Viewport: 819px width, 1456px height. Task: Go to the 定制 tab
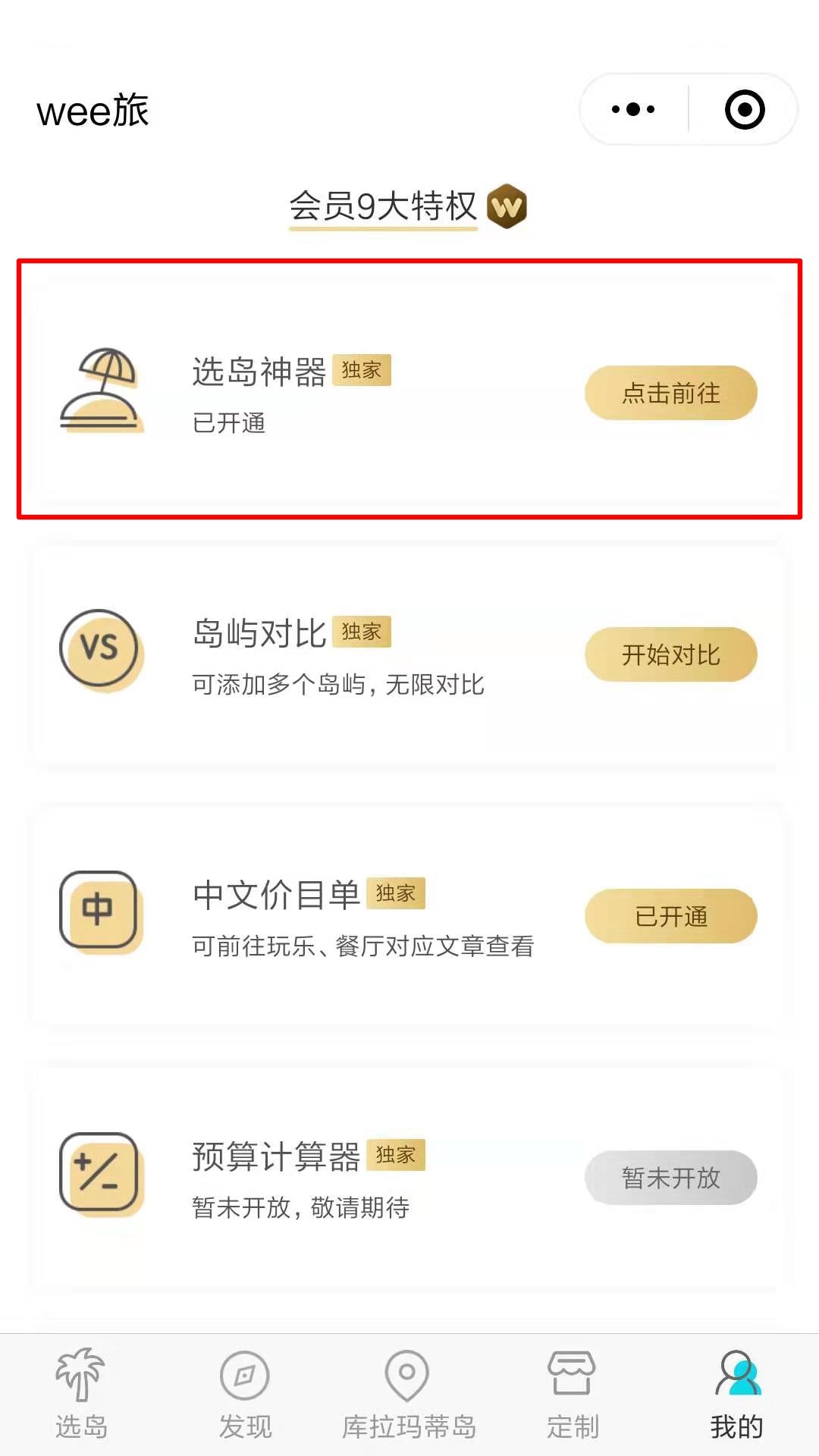(x=573, y=1395)
